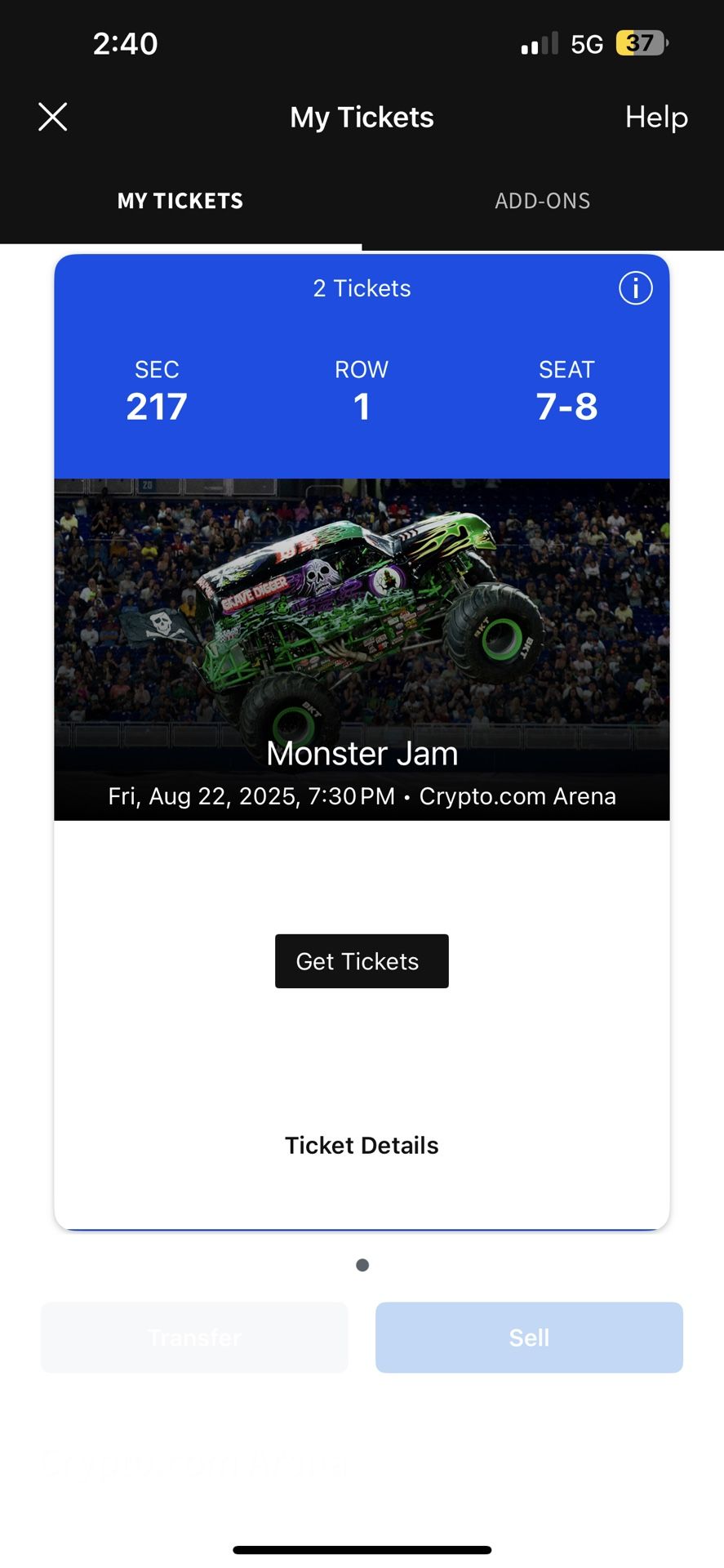Tap the battery indicator in the status bar
This screenshot has width=724, height=1568.
pos(637,43)
